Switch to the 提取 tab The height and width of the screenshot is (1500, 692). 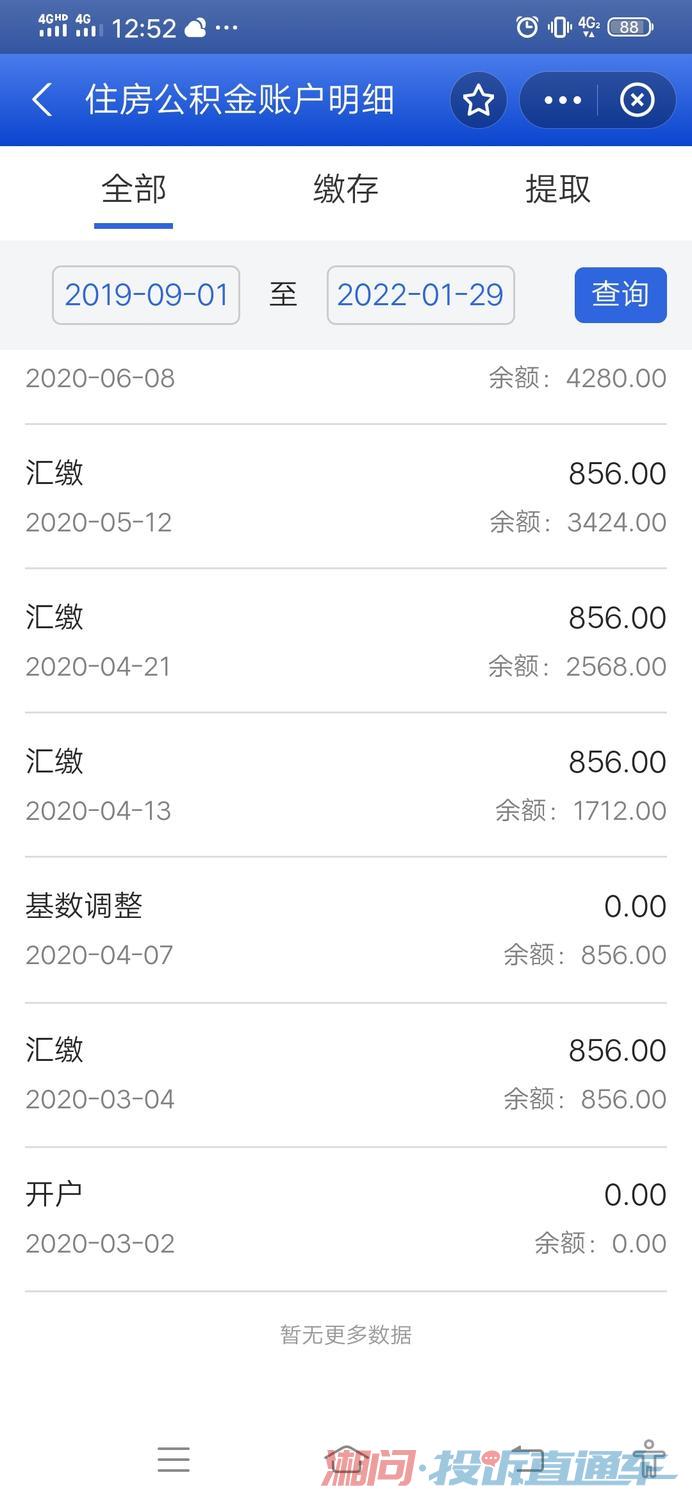point(558,189)
